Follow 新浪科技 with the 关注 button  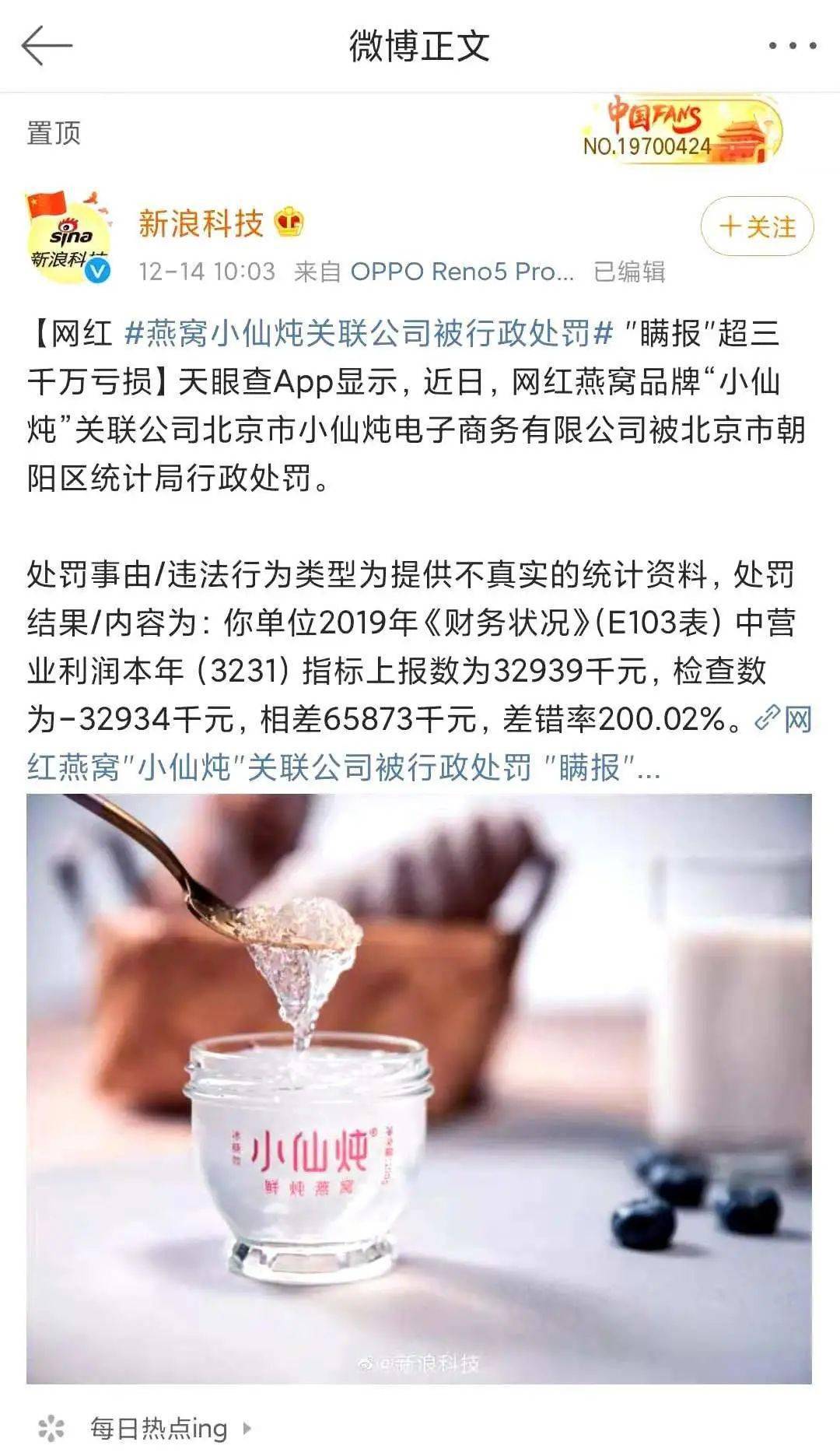tap(757, 226)
